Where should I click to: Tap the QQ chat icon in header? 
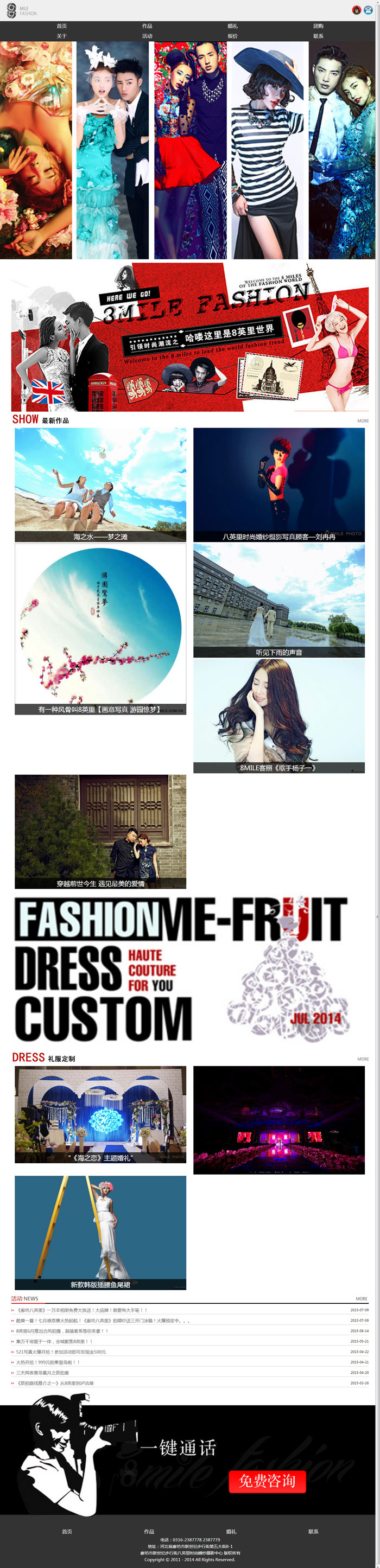(x=356, y=10)
